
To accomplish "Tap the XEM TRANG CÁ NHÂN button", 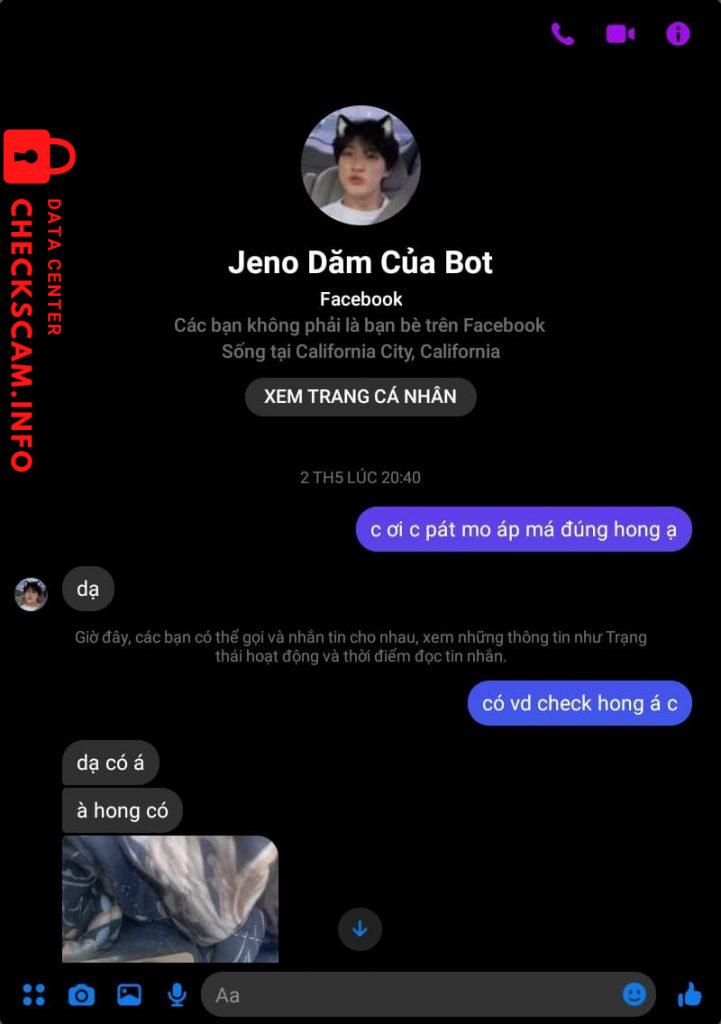I will coord(360,397).
